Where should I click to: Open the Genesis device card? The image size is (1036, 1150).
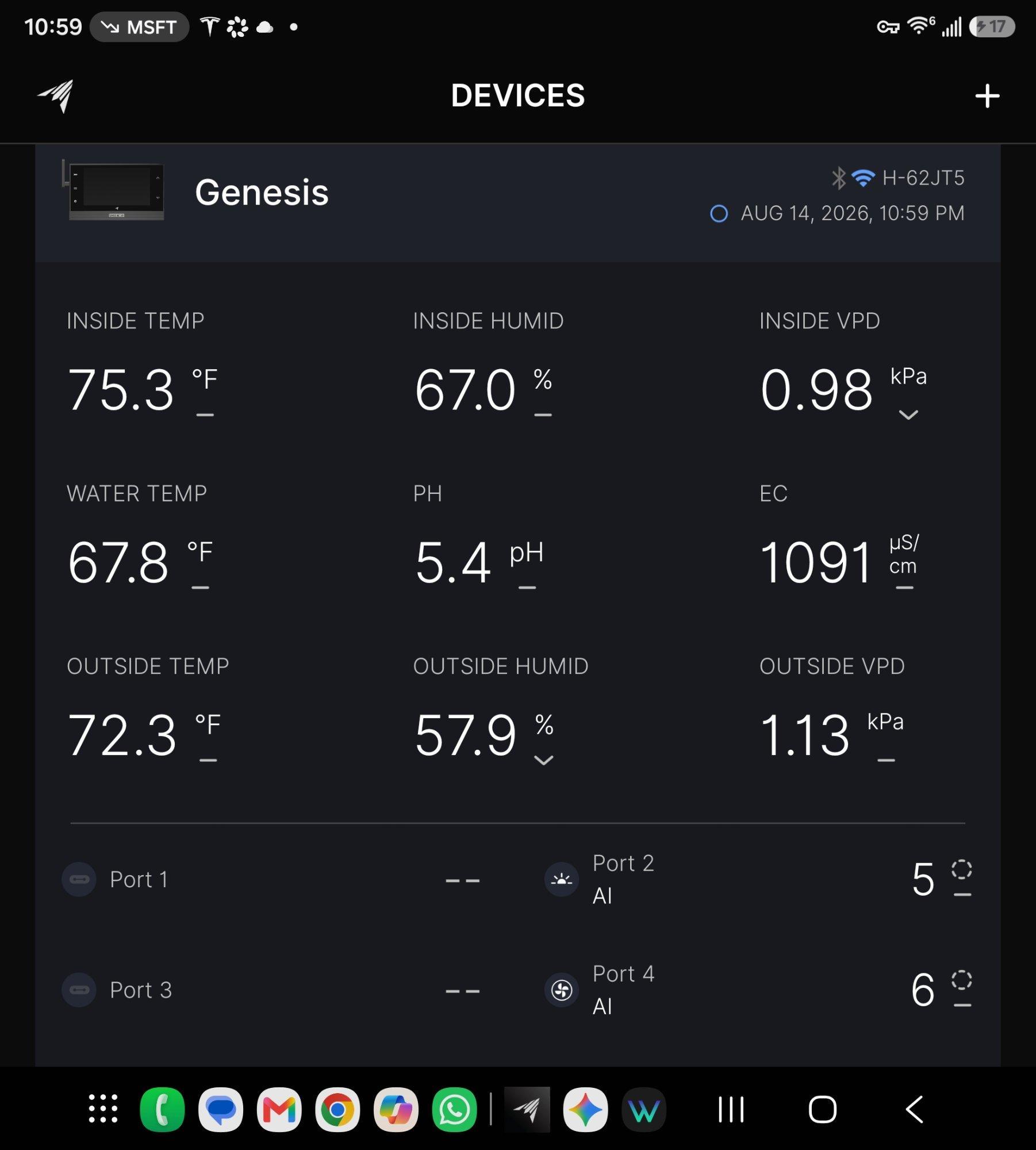(x=517, y=203)
